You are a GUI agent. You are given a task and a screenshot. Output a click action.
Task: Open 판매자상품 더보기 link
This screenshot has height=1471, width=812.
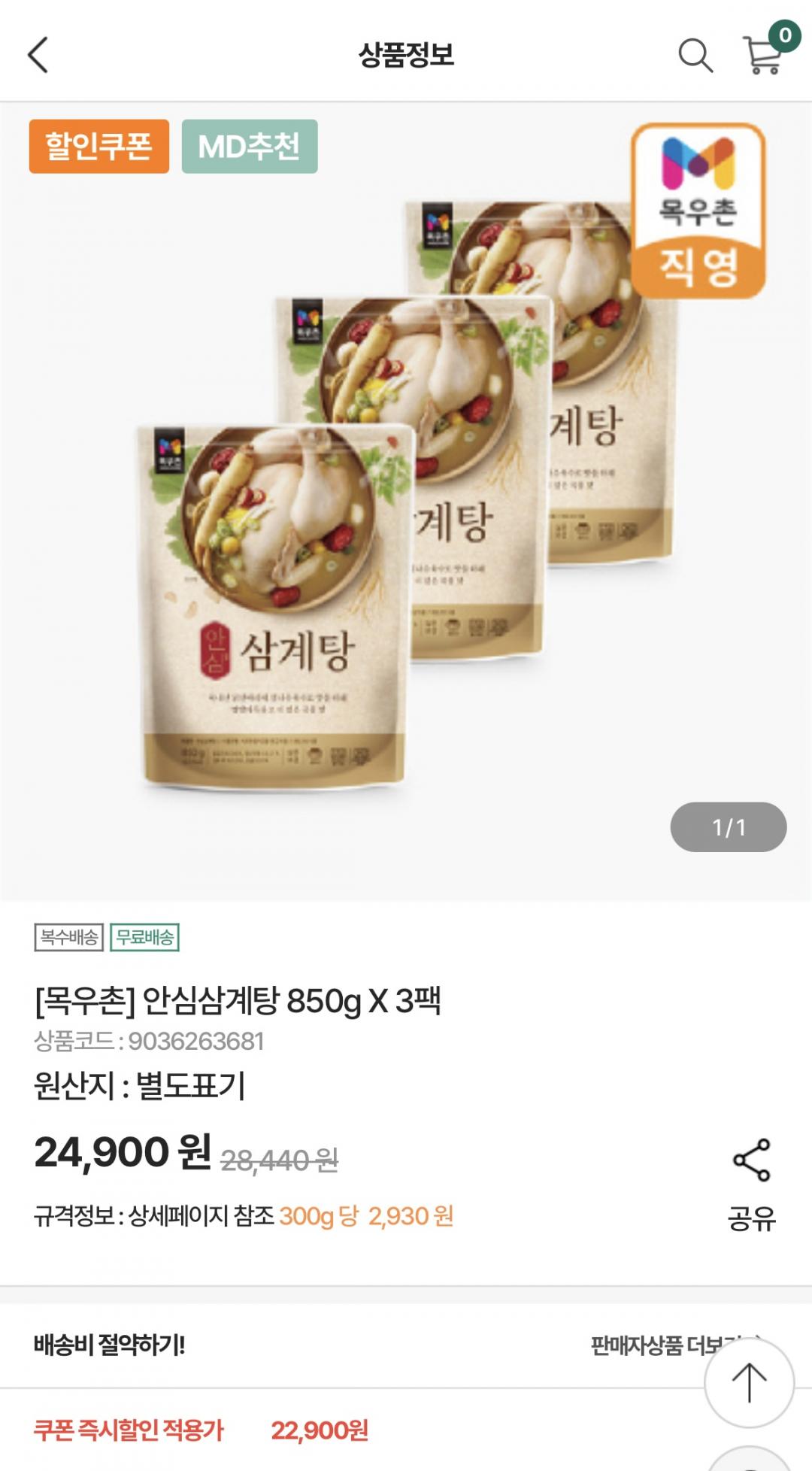pos(647,1345)
